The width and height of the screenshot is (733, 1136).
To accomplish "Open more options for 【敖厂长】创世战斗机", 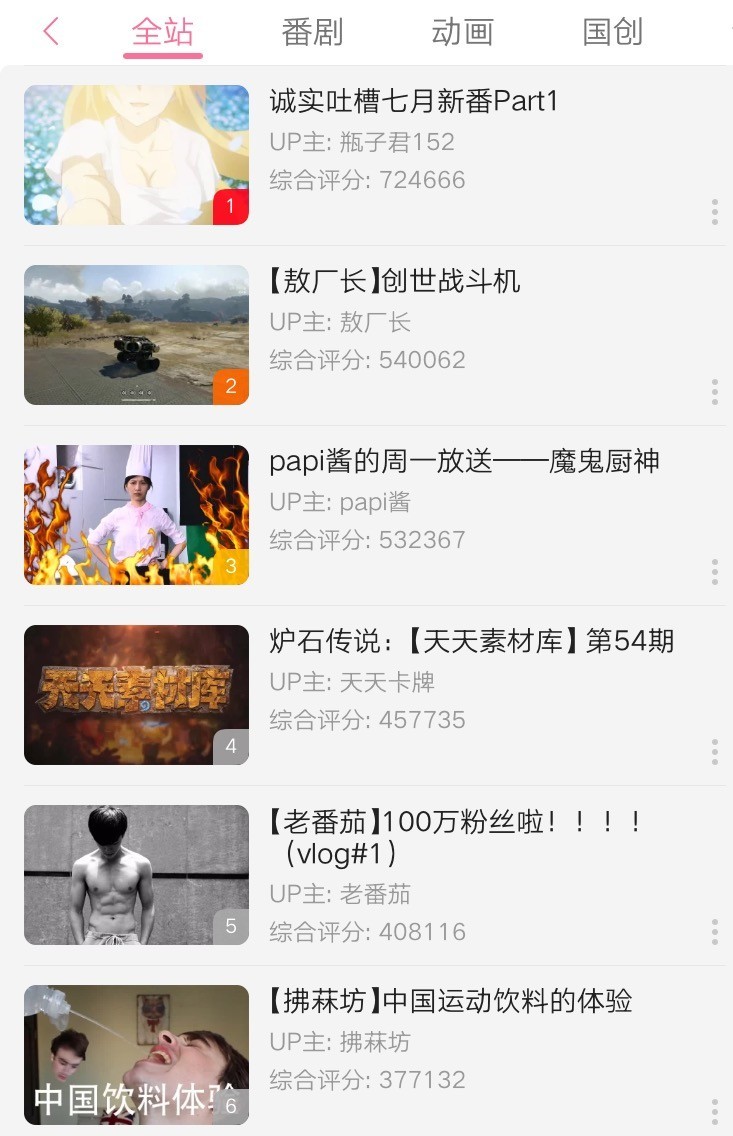I will pos(714,392).
